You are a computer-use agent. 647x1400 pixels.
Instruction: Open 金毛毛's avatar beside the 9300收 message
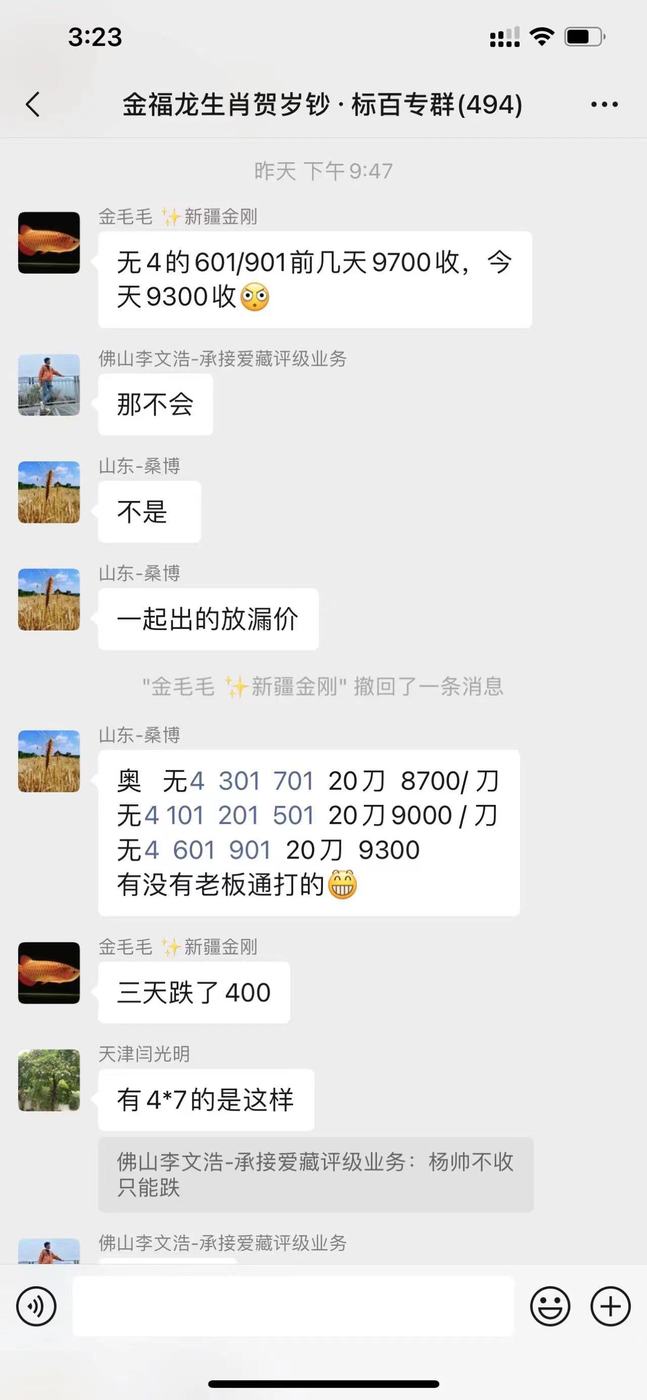pos(49,243)
